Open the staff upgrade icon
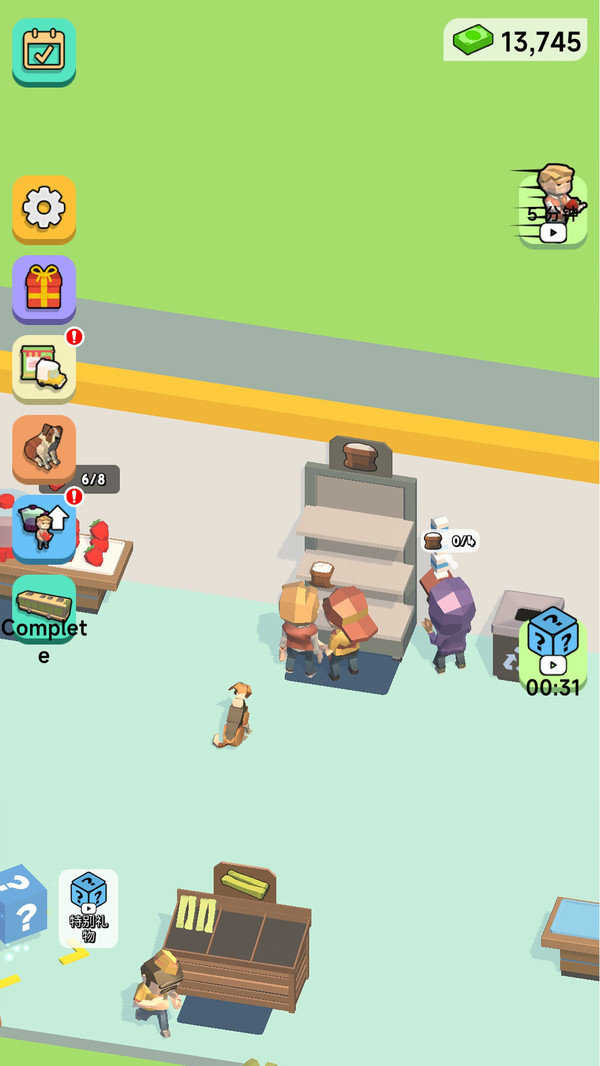 44,526
